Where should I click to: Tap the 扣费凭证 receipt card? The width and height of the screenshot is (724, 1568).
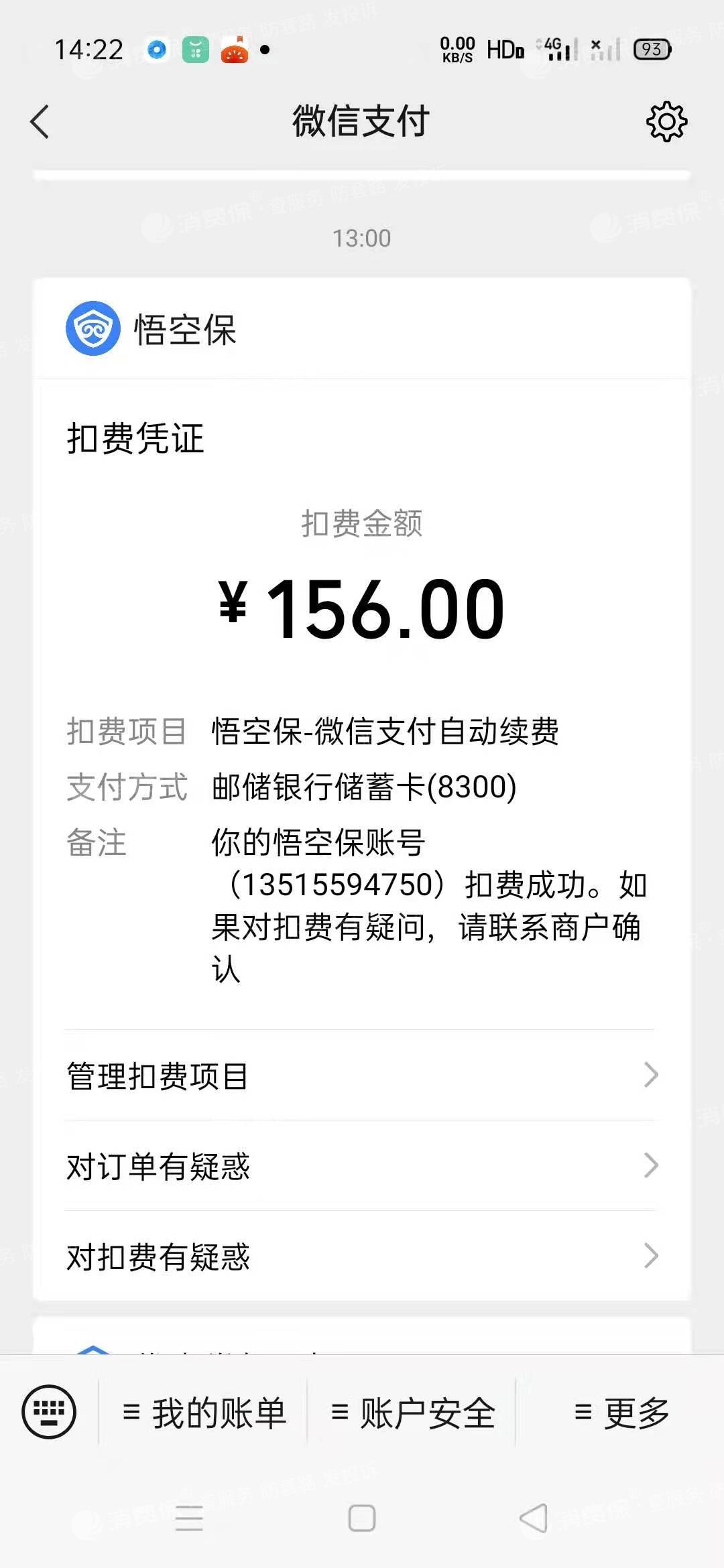pyautogui.click(x=134, y=439)
